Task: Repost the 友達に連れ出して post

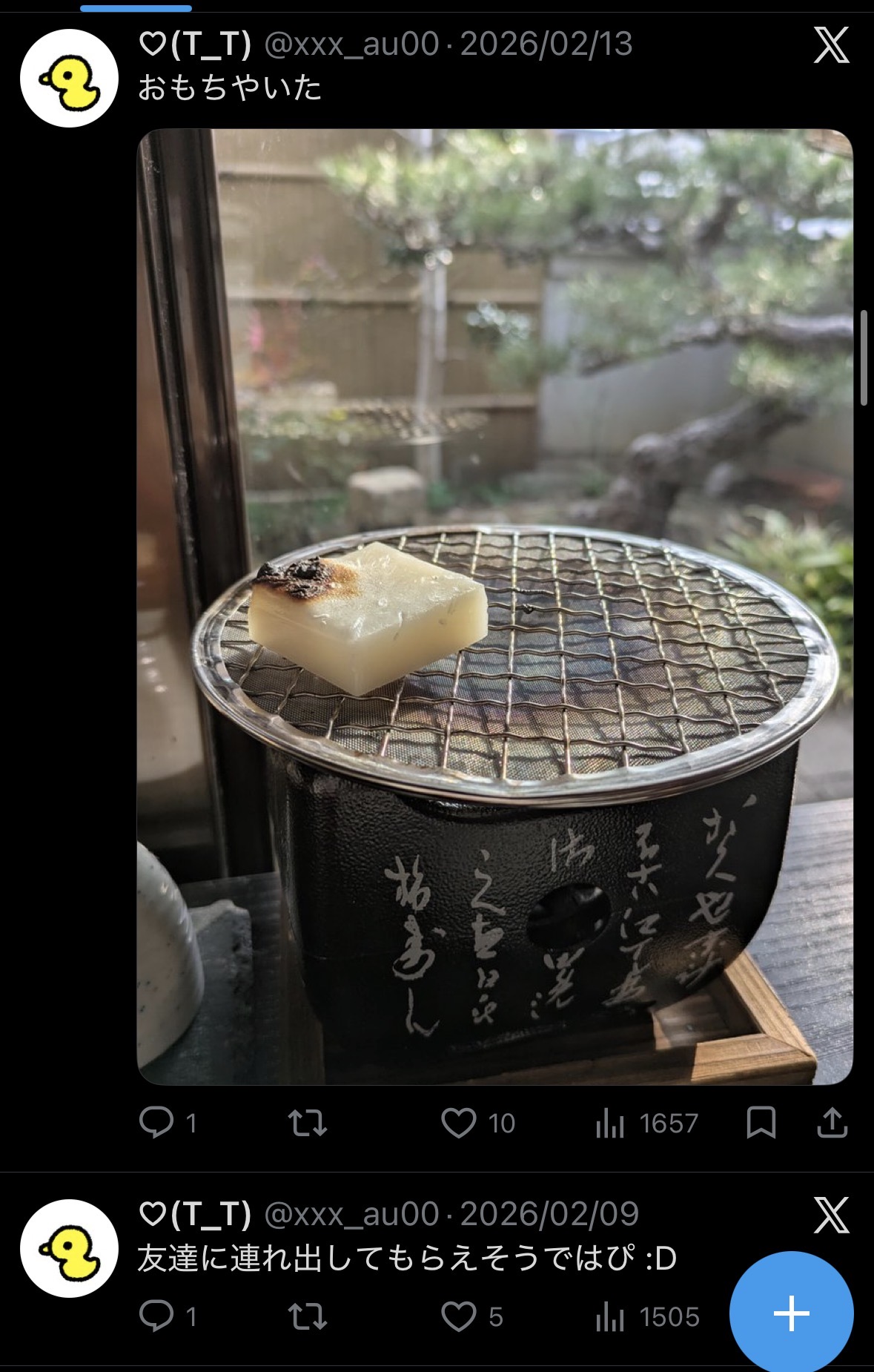Action: (x=307, y=1316)
